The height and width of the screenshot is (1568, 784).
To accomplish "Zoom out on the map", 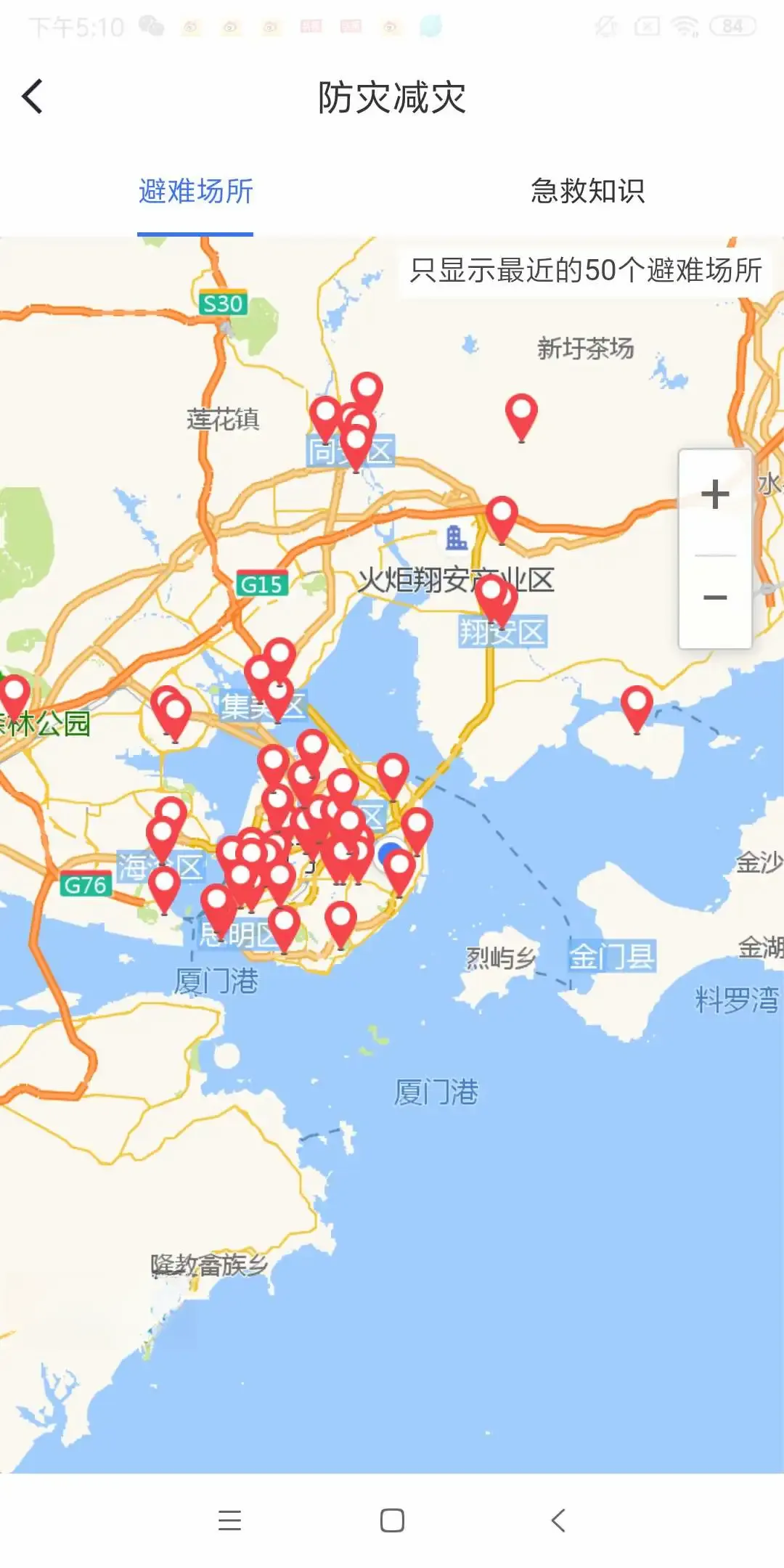I will 715,597.
